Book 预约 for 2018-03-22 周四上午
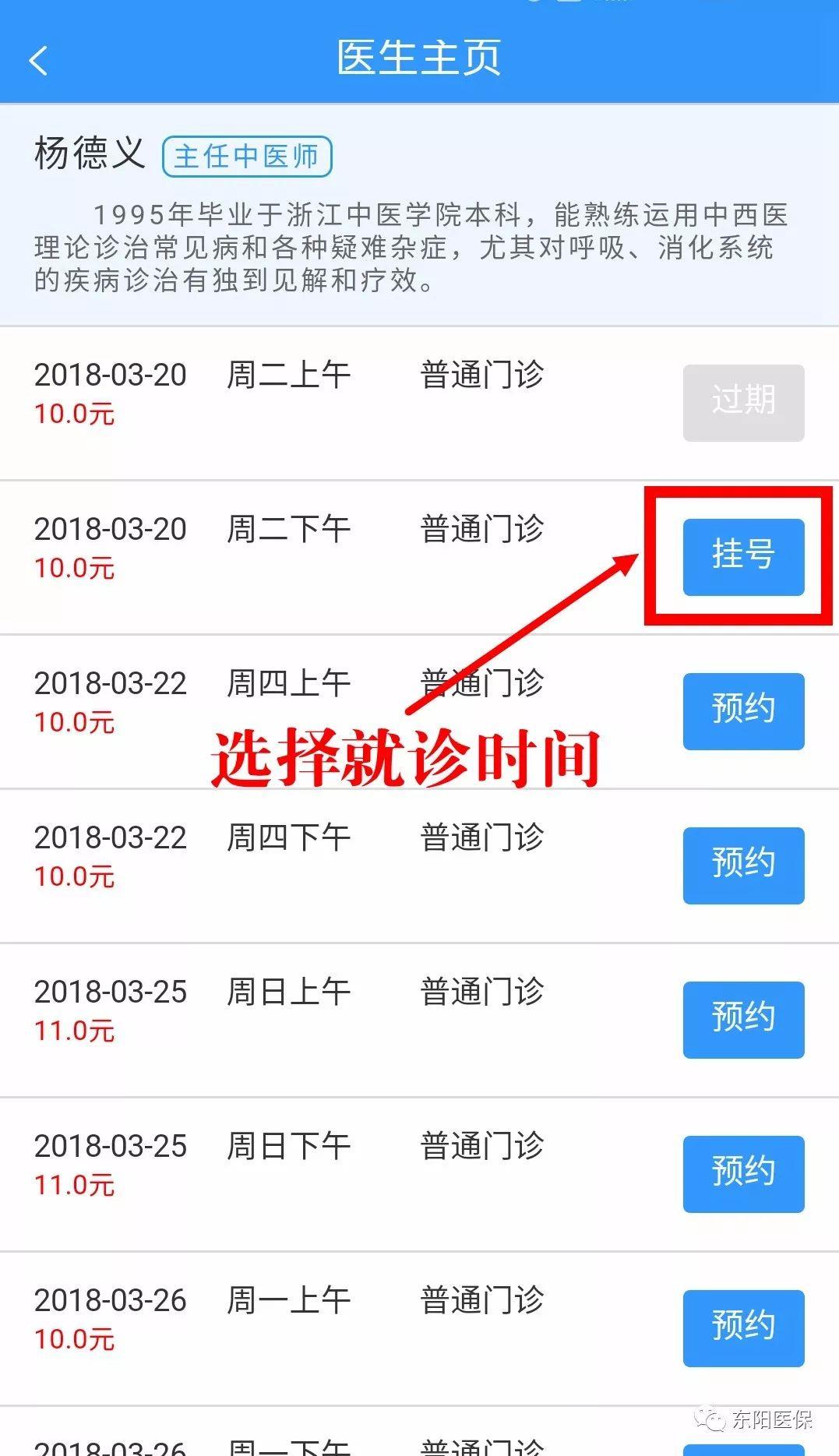Image resolution: width=839 pixels, height=1456 pixels. (x=743, y=710)
